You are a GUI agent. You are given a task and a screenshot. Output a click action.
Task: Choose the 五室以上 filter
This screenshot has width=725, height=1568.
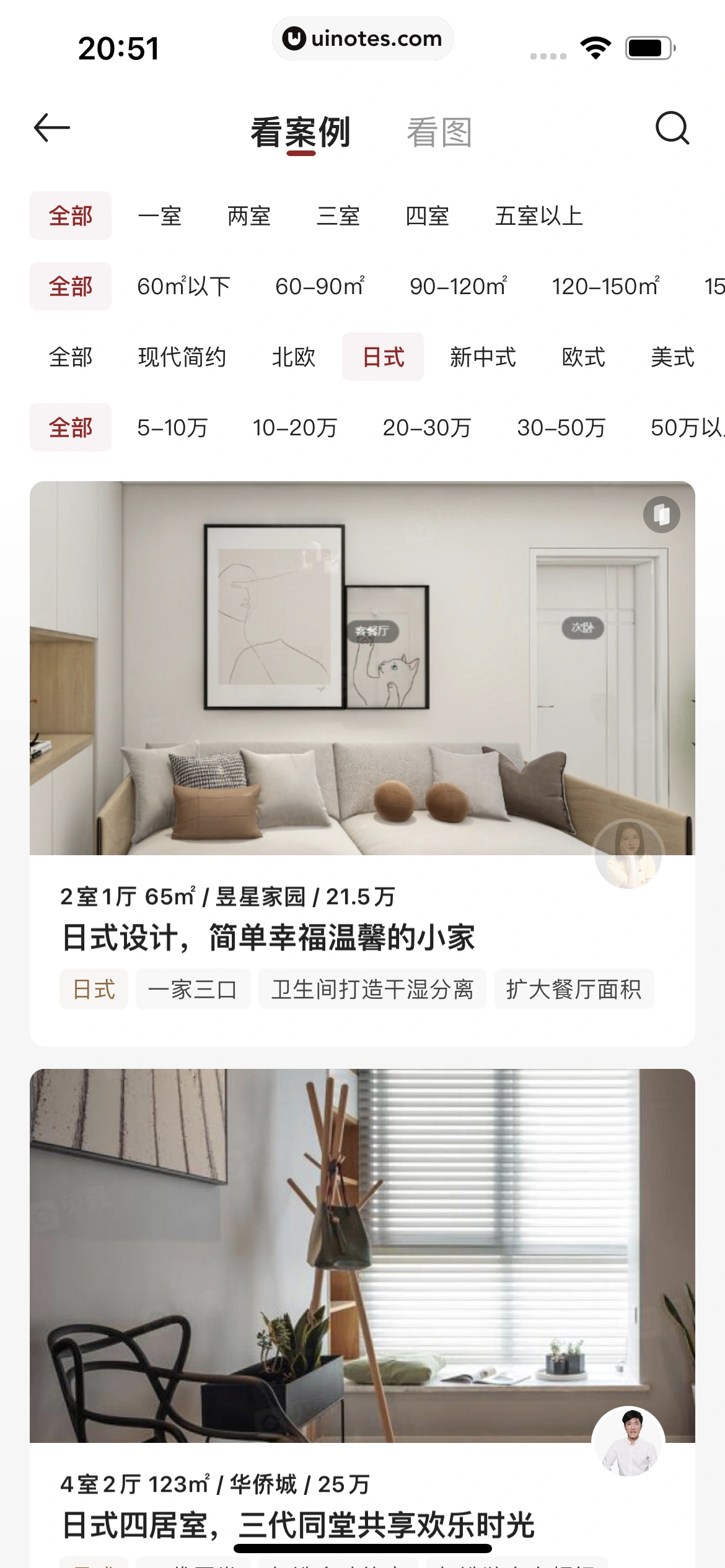click(539, 216)
